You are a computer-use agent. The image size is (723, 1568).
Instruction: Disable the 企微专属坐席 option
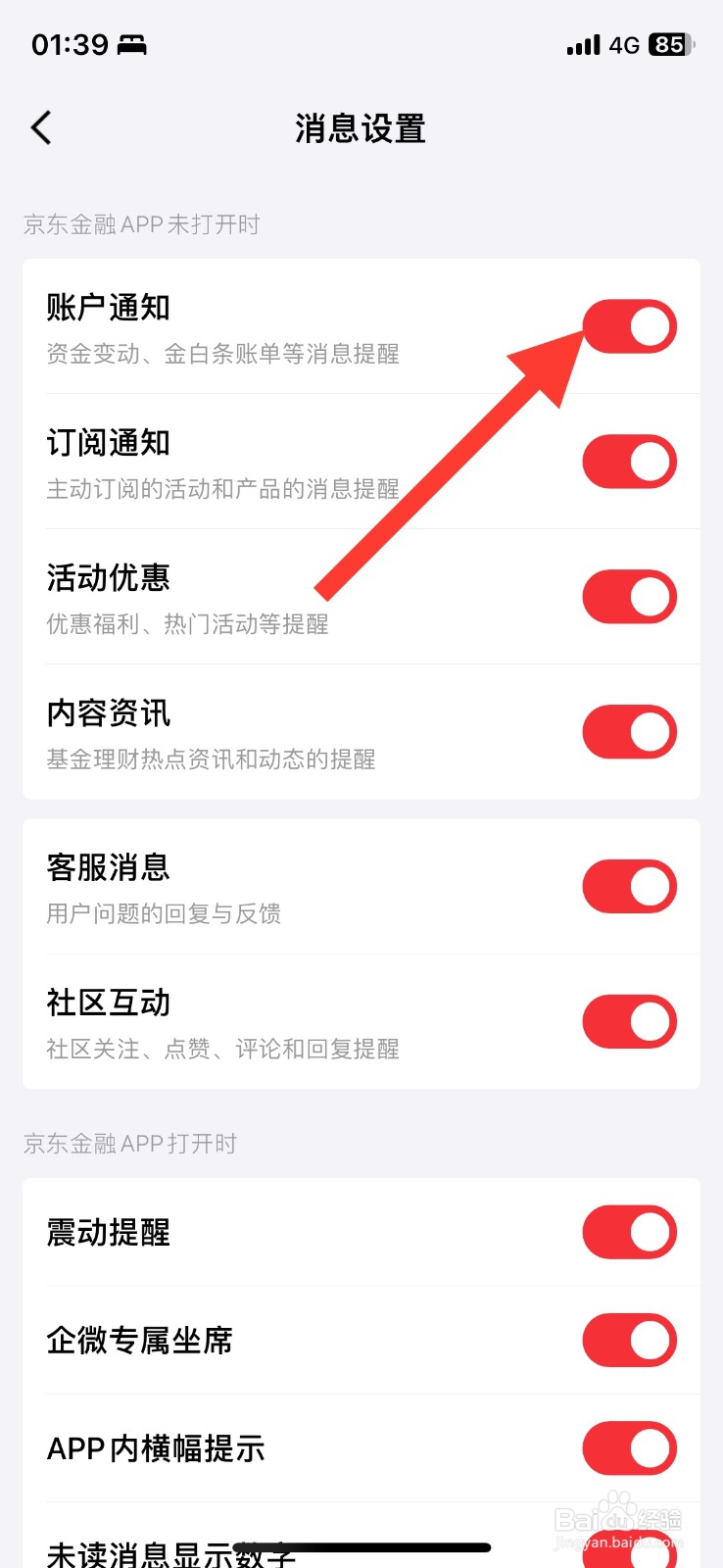tap(629, 1340)
